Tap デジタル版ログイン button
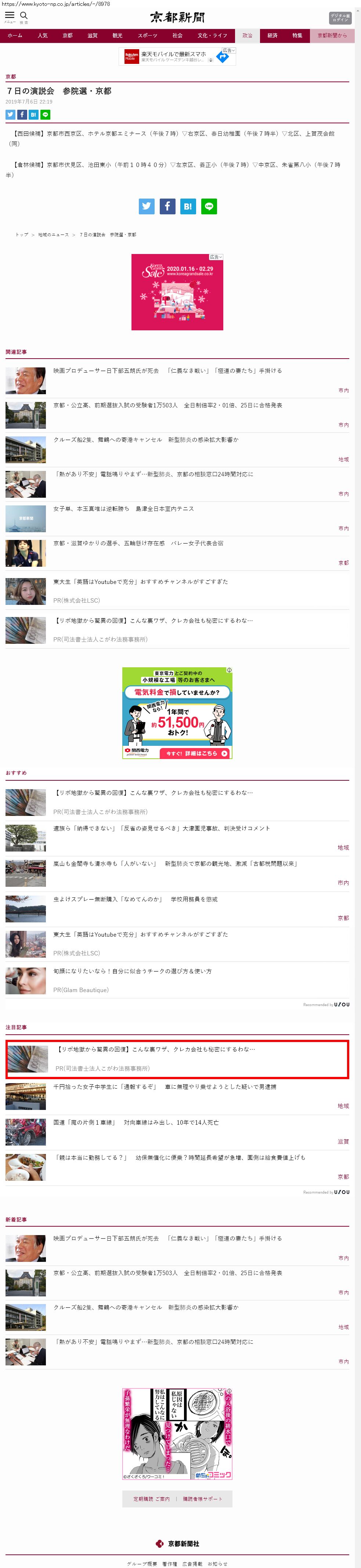Viewport: 361px width, 1568px height. point(340,18)
